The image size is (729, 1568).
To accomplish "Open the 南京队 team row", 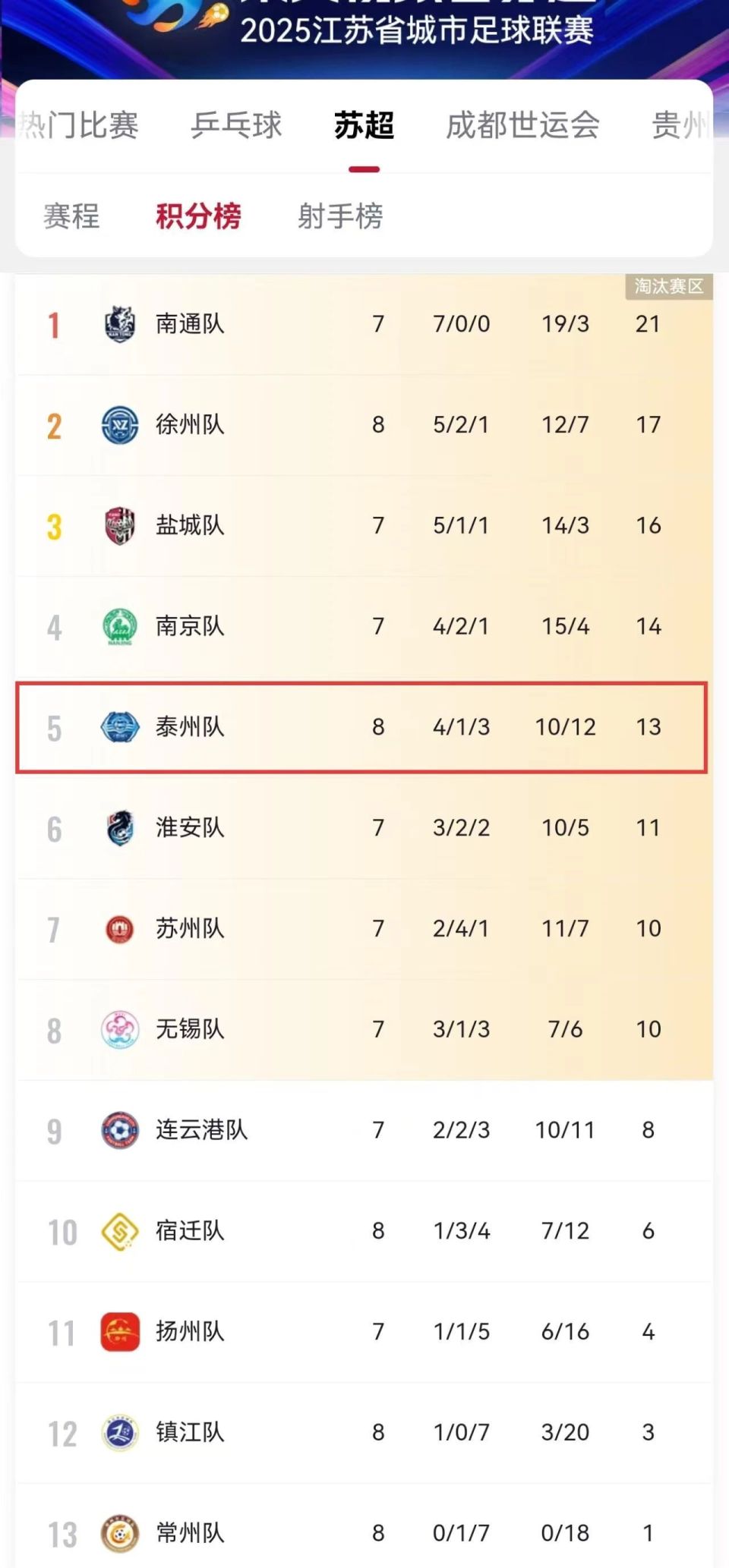I will pos(364,627).
